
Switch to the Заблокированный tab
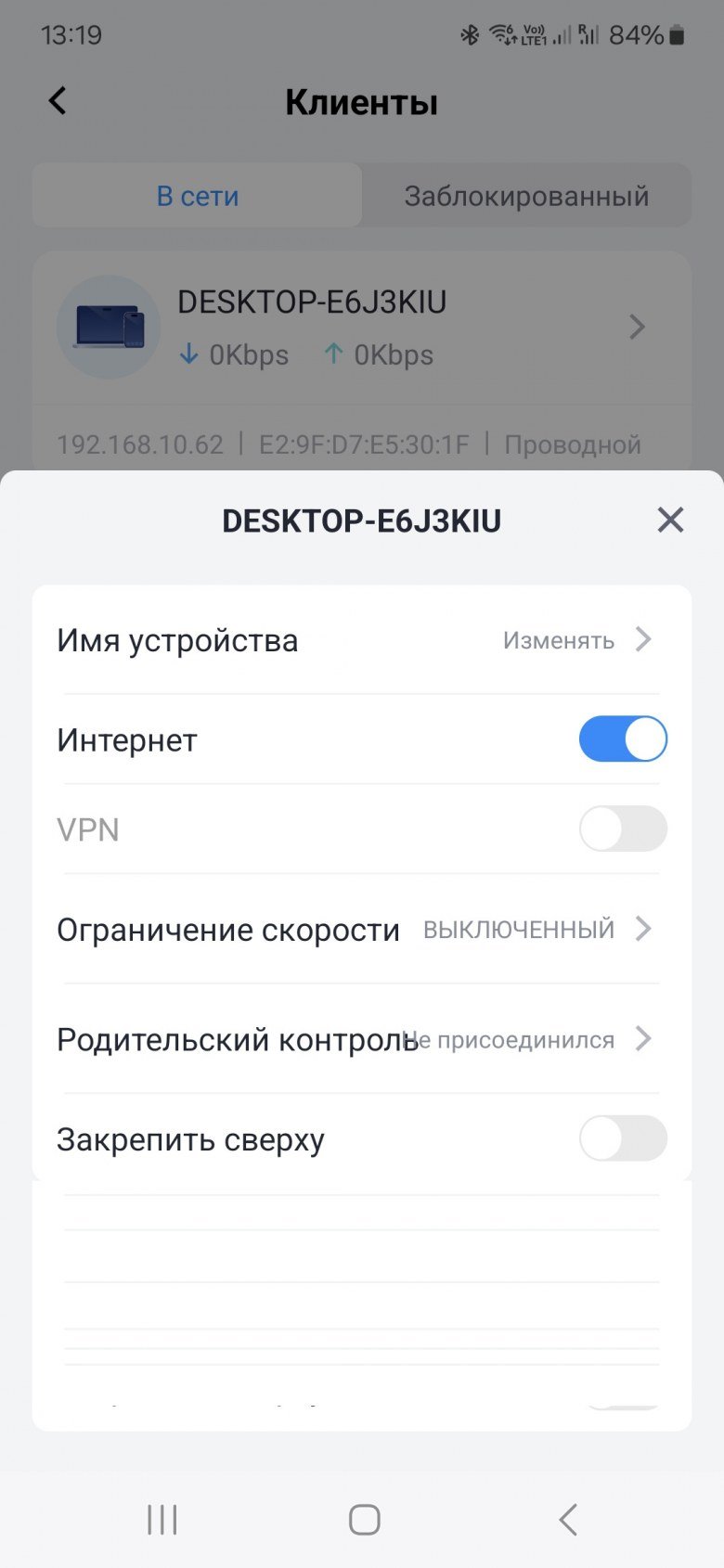(x=525, y=195)
